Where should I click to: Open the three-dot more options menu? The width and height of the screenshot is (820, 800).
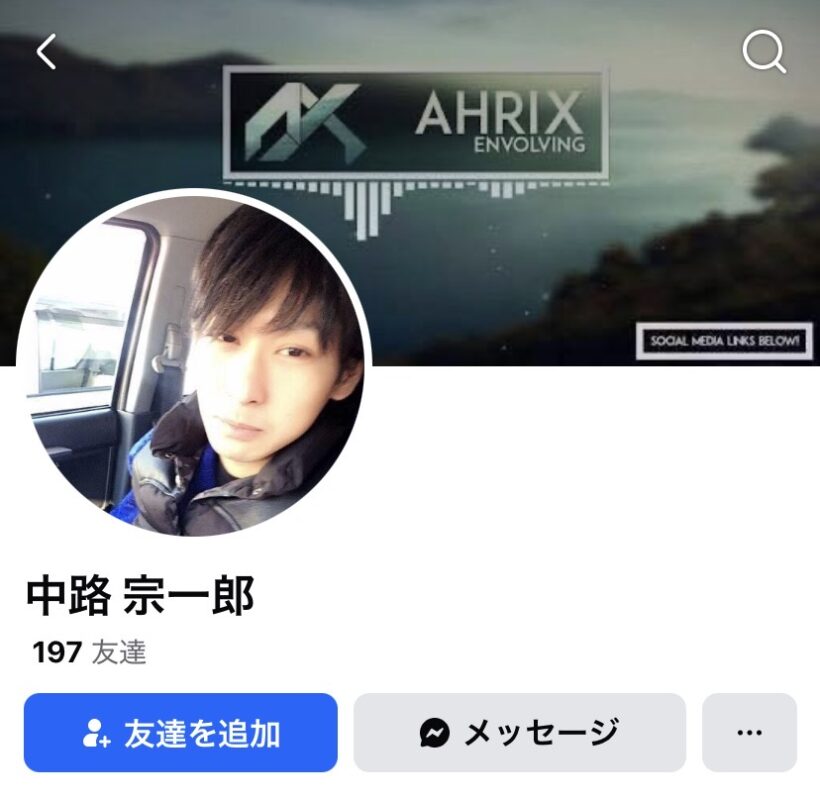(749, 733)
